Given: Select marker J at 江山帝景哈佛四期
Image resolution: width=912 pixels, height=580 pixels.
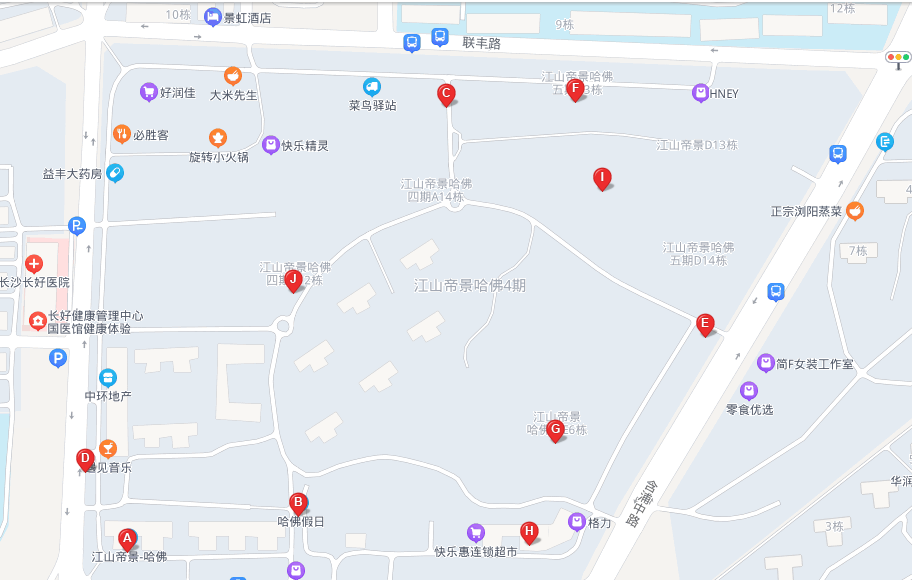Looking at the screenshot, I should pyautogui.click(x=293, y=279).
